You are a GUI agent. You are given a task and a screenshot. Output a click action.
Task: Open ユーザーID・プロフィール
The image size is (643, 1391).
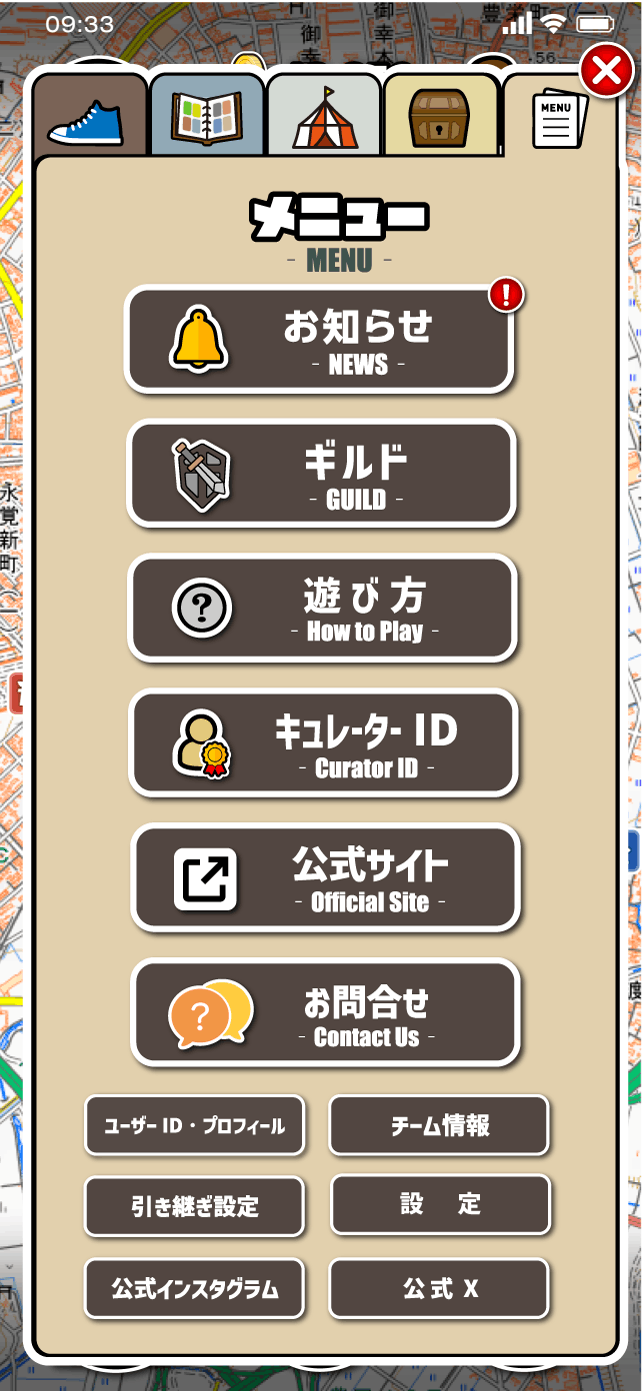(x=194, y=1125)
